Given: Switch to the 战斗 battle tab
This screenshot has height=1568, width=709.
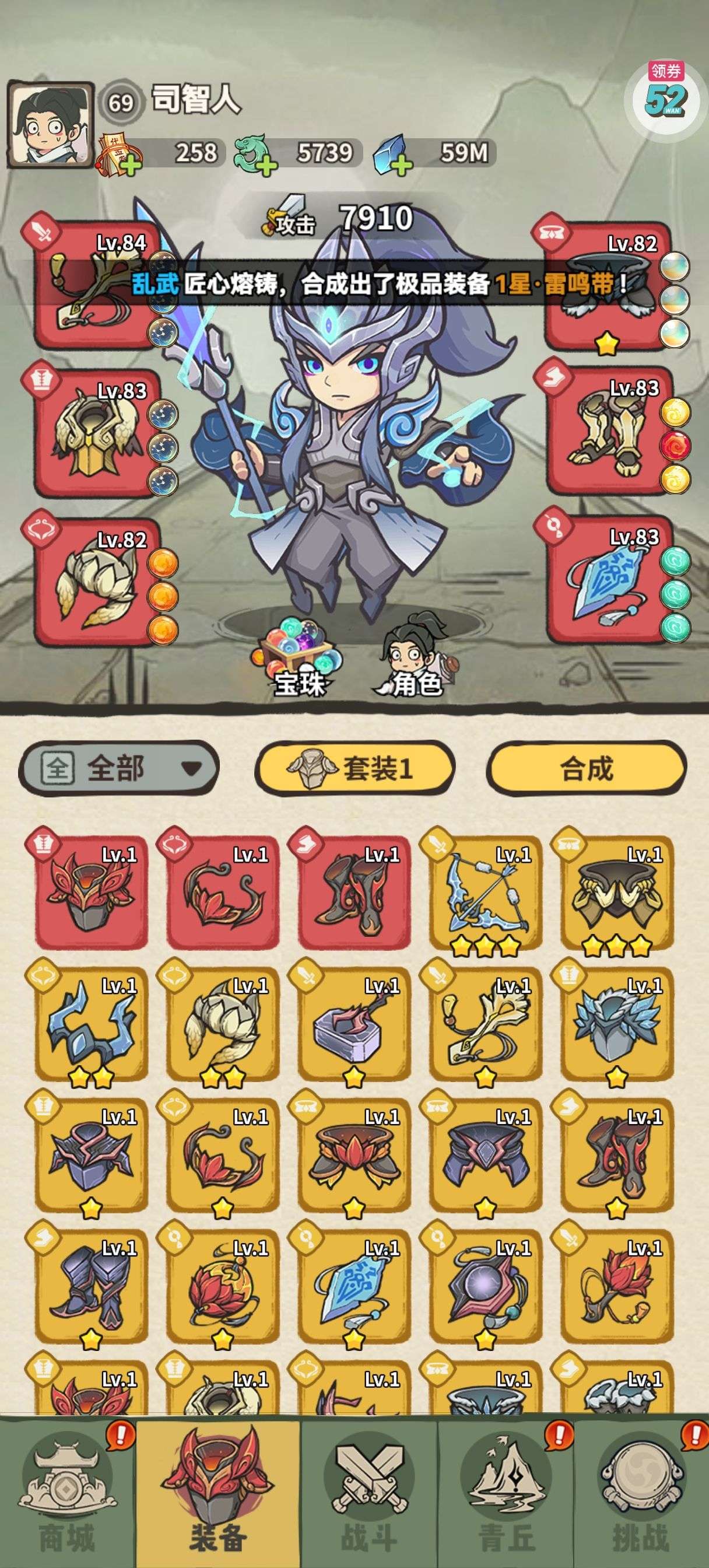Looking at the screenshot, I should click(x=369, y=1494).
